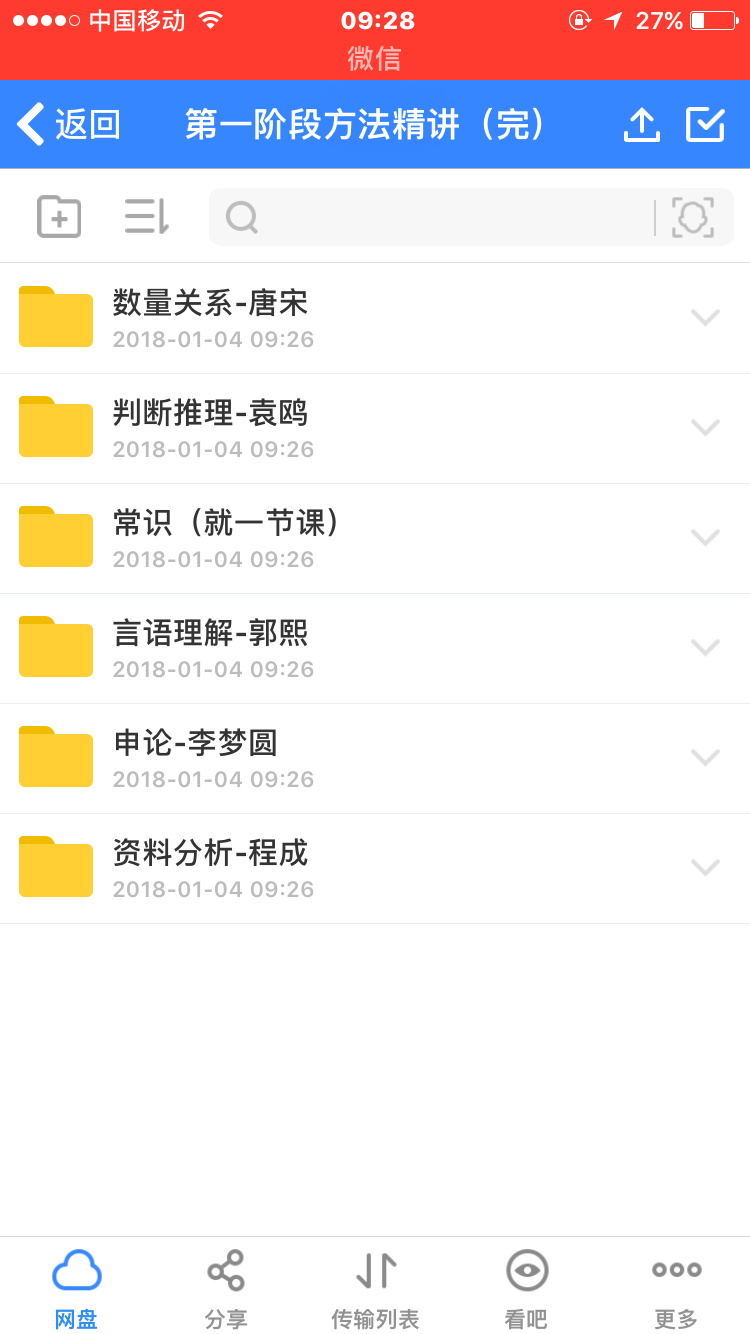Open the upload icon in header

[642, 125]
